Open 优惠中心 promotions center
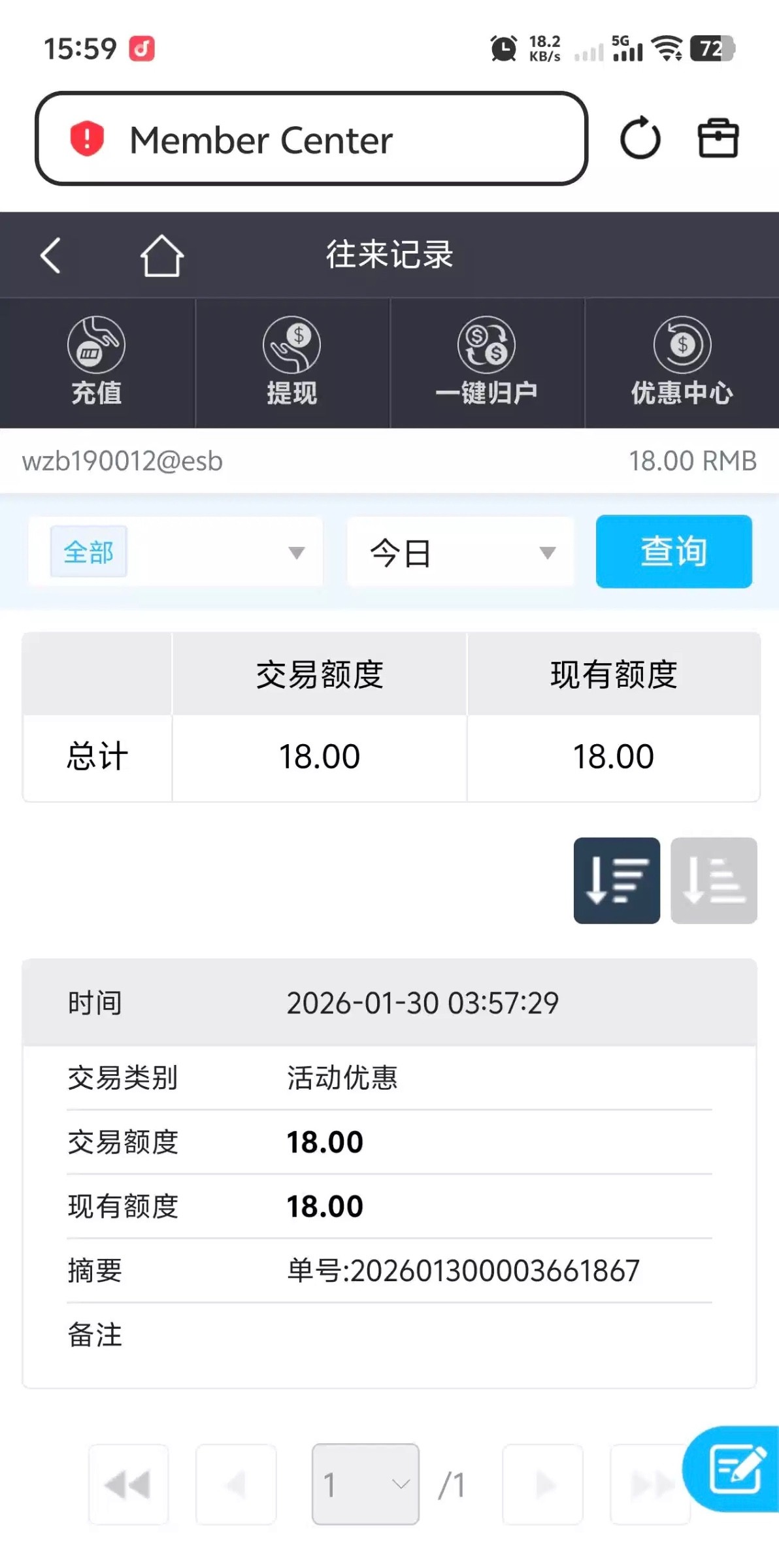779x1568 pixels. 682,363
